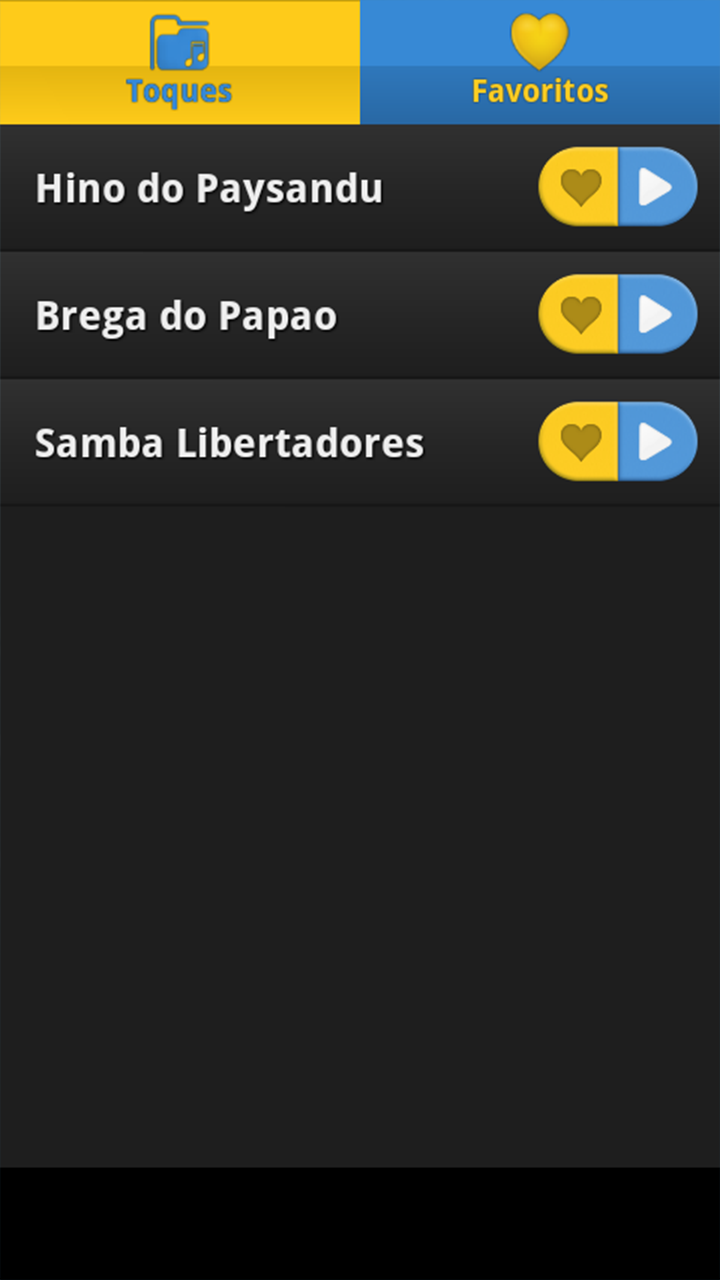The width and height of the screenshot is (720, 1280).
Task: Mark Samba Libertadores as favorite
Action: tap(579, 441)
